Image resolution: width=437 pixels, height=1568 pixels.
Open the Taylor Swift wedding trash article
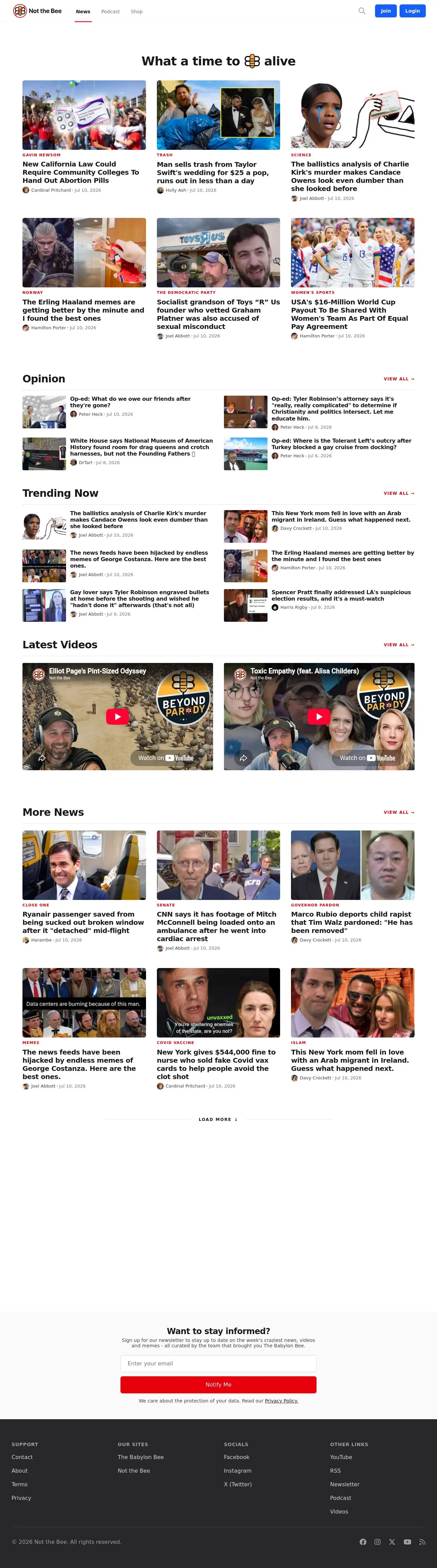(x=213, y=172)
